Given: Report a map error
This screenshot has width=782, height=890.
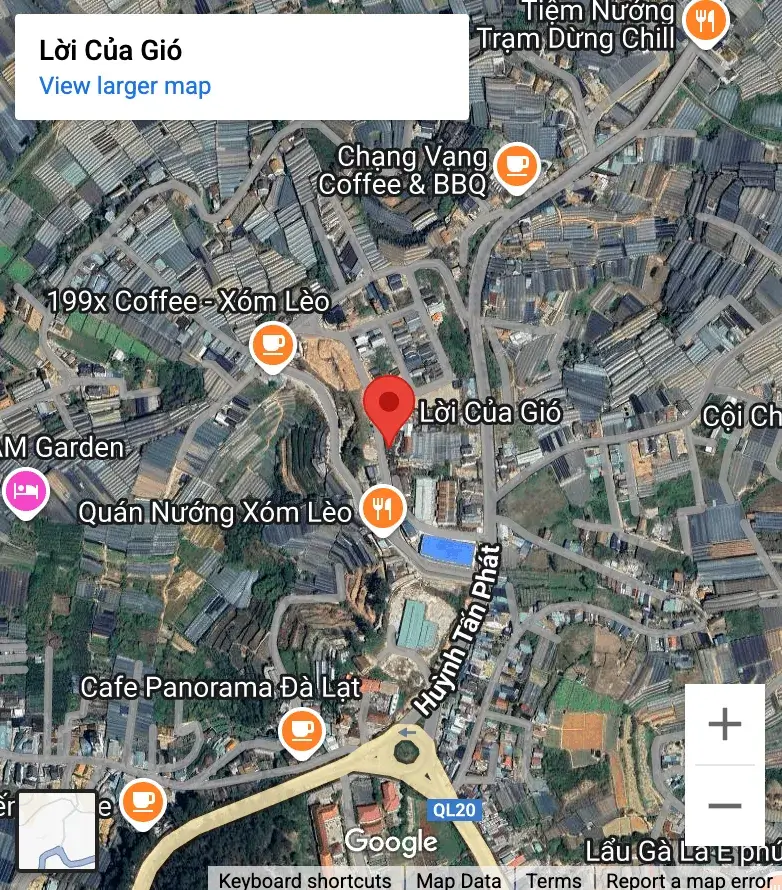Looking at the screenshot, I should point(692,880).
